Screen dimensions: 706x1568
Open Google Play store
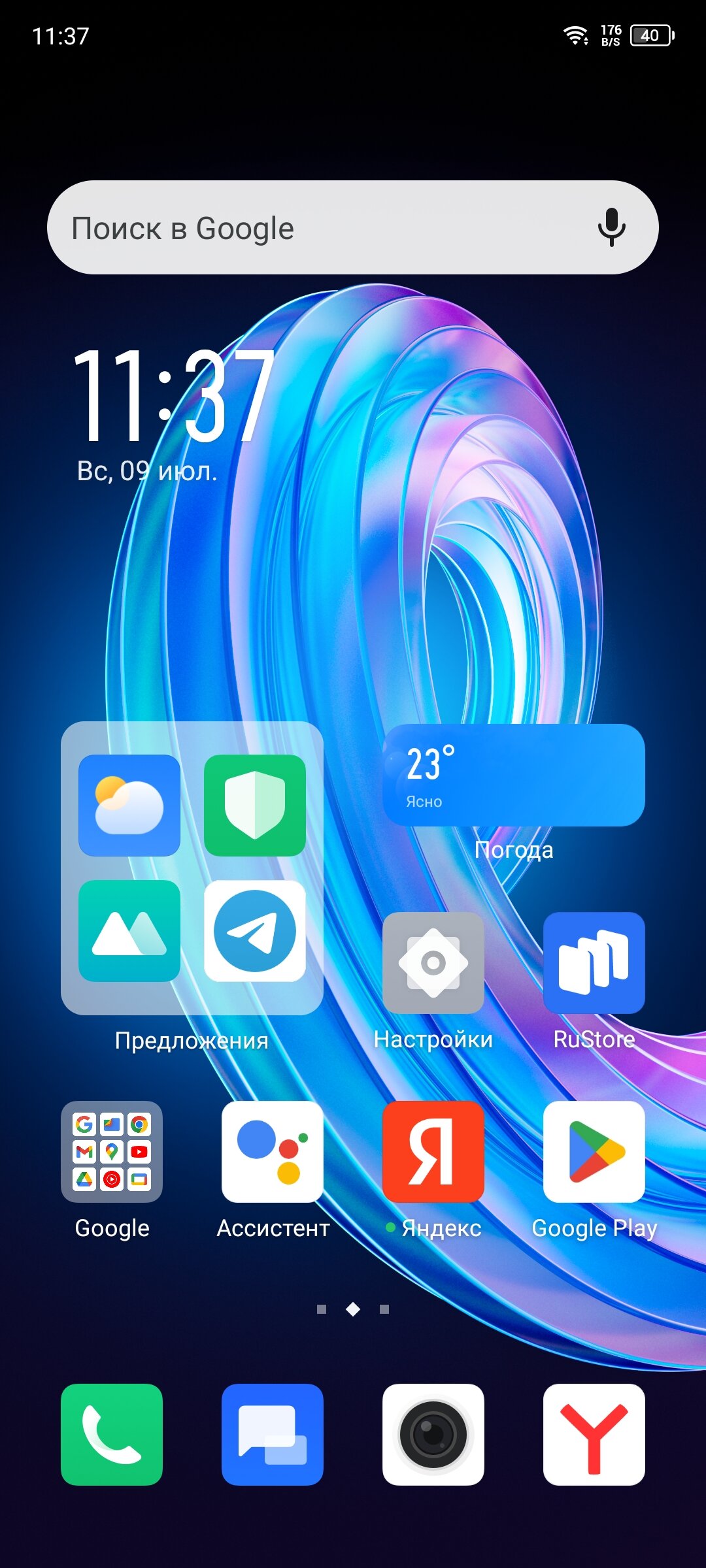594,1151
